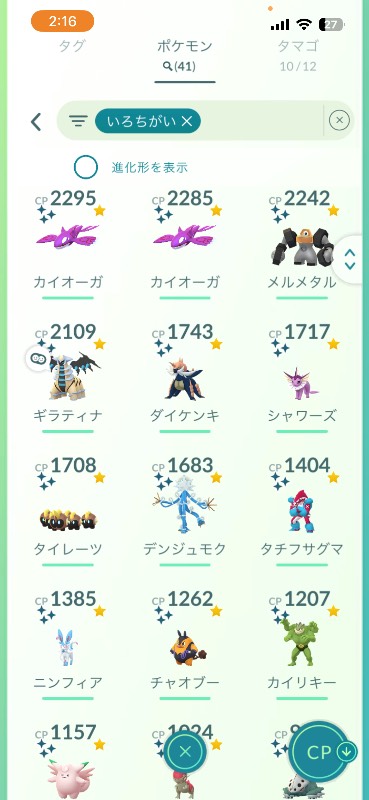Go back with the left arrow
Viewport: 369px width, 800px height.
click(x=36, y=122)
